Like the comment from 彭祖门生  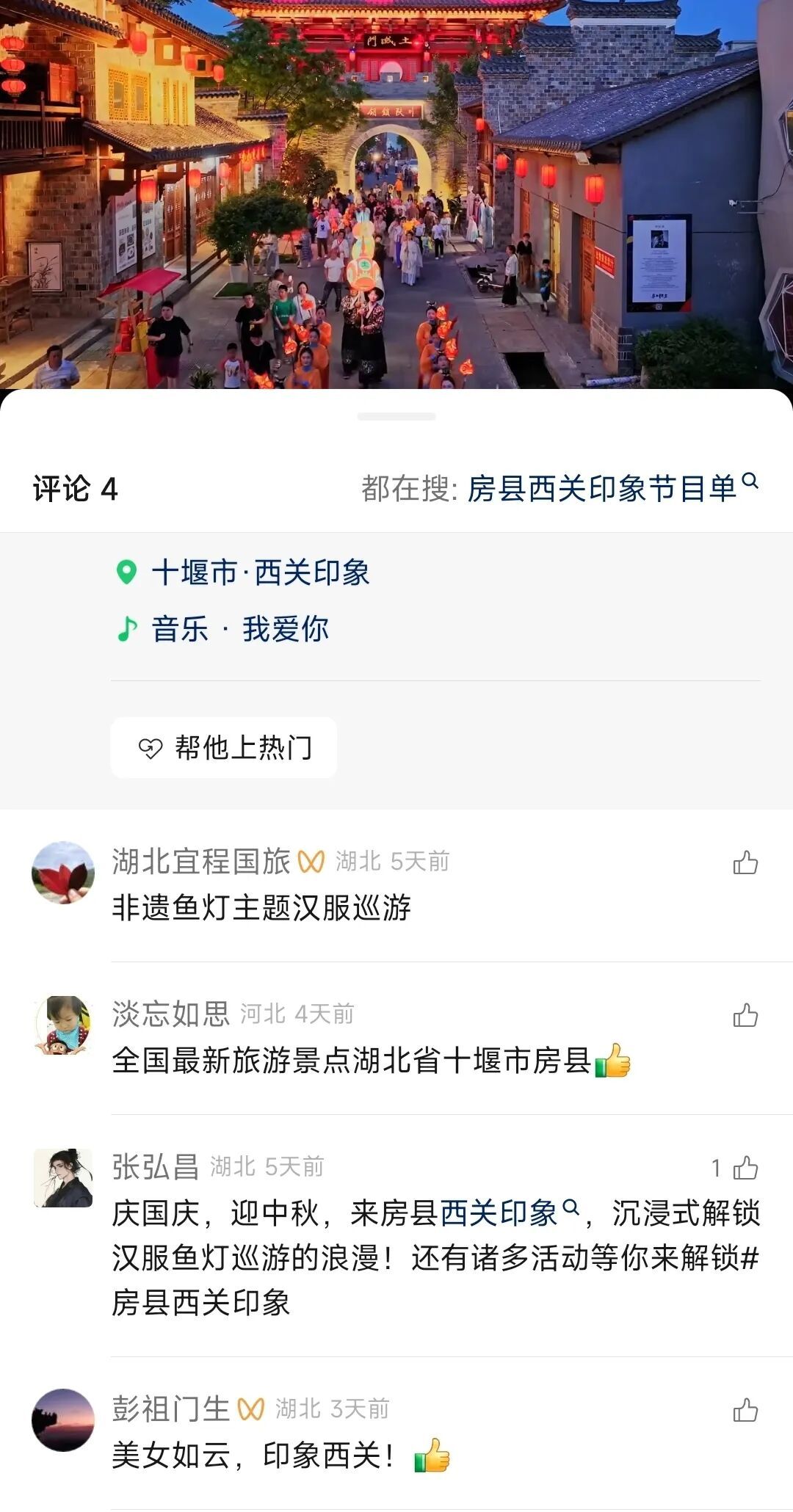pyautogui.click(x=745, y=1411)
